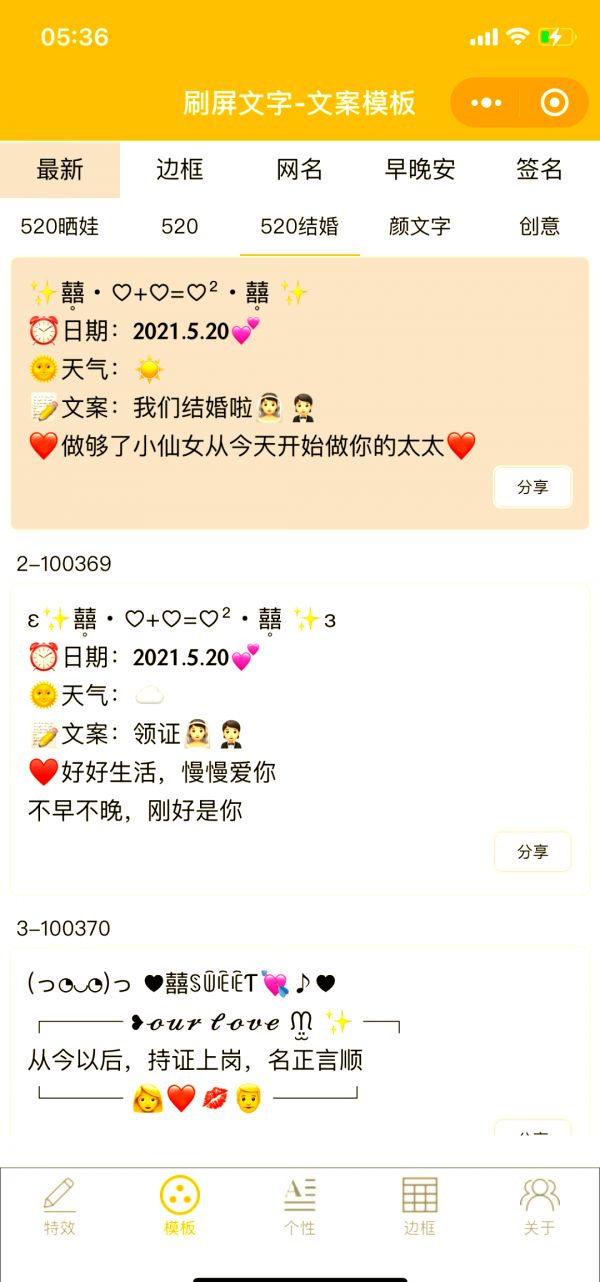Switch to the 创意 sub-tab

(540, 226)
